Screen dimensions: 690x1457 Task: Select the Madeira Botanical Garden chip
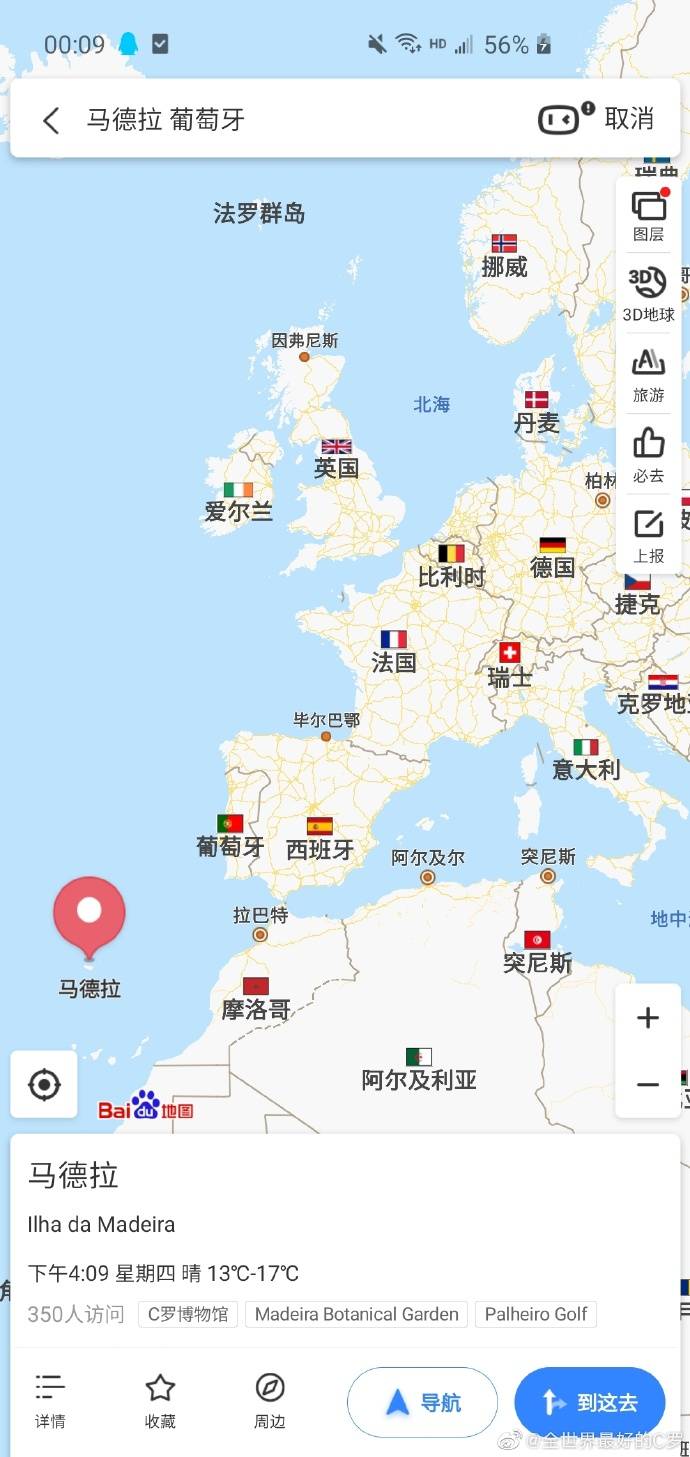356,1314
